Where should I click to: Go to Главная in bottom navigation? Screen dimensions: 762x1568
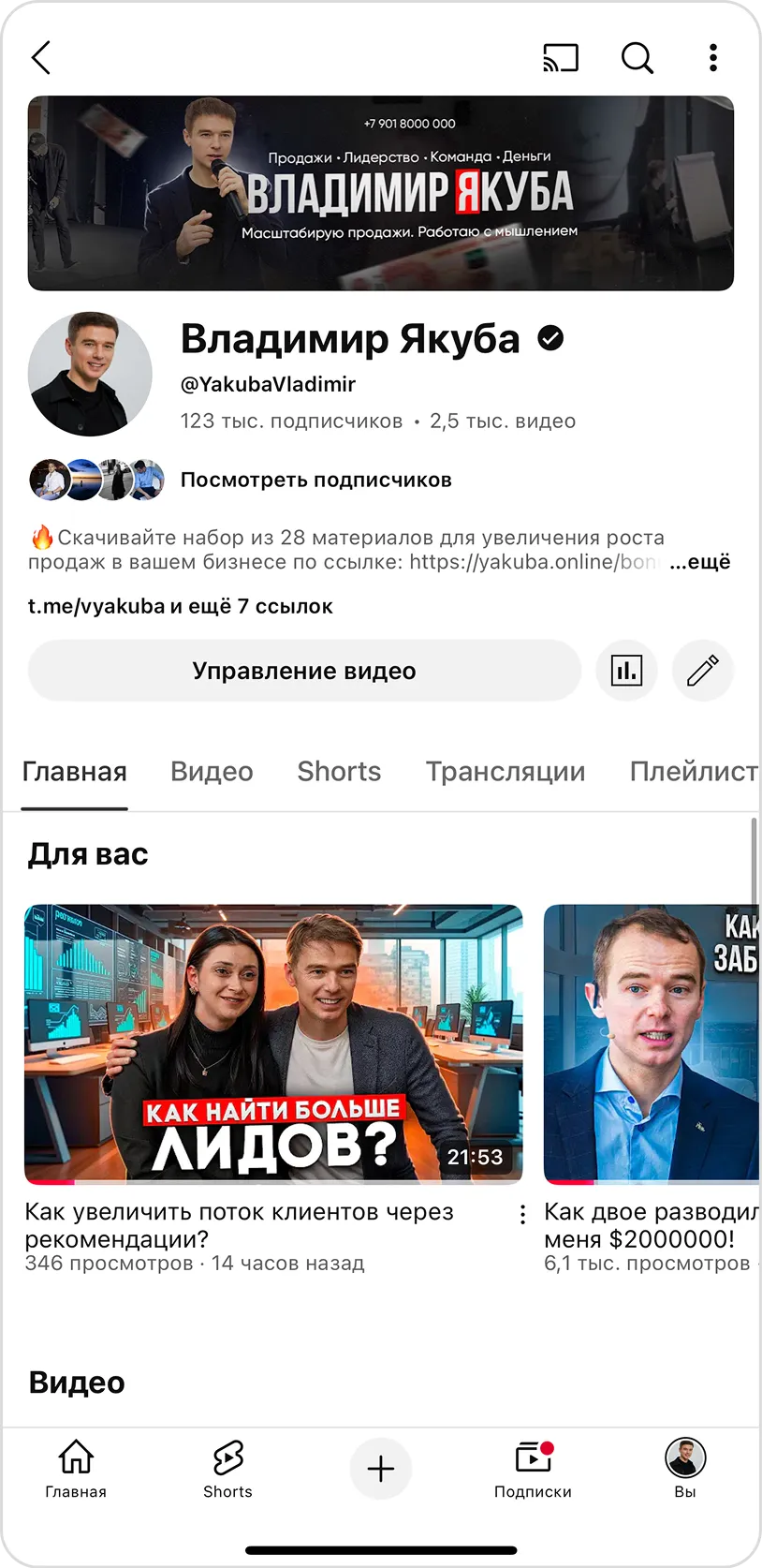pyautogui.click(x=76, y=1469)
